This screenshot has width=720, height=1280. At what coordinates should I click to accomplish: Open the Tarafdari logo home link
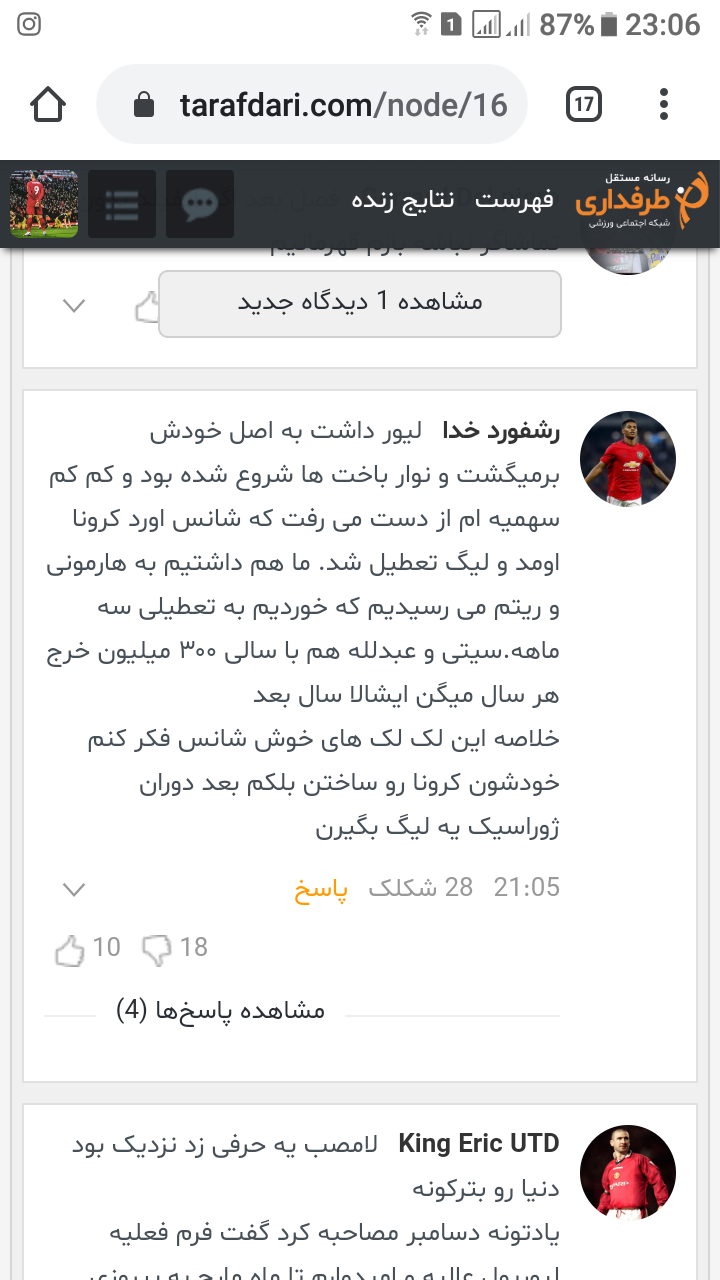pos(642,203)
